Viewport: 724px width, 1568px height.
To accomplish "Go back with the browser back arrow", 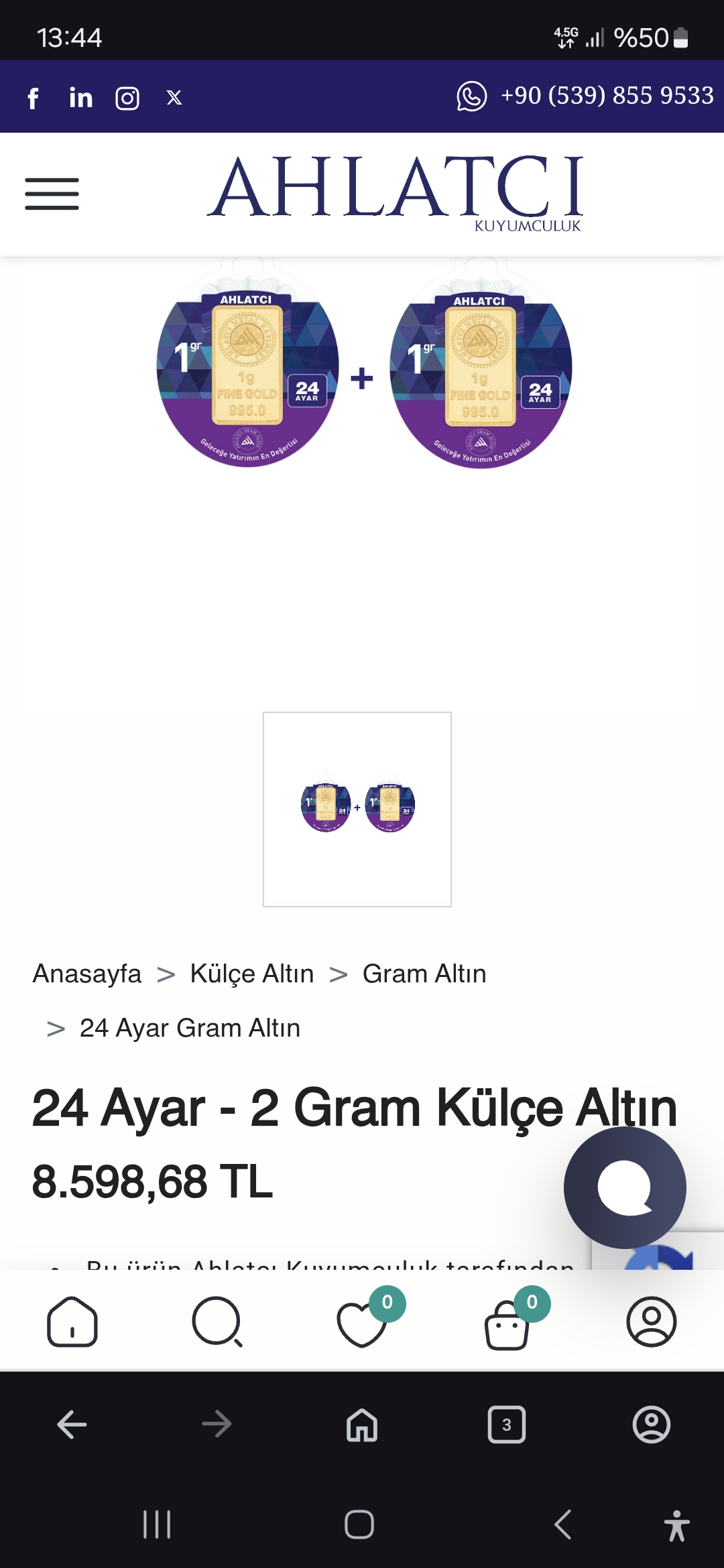I will 72,1424.
